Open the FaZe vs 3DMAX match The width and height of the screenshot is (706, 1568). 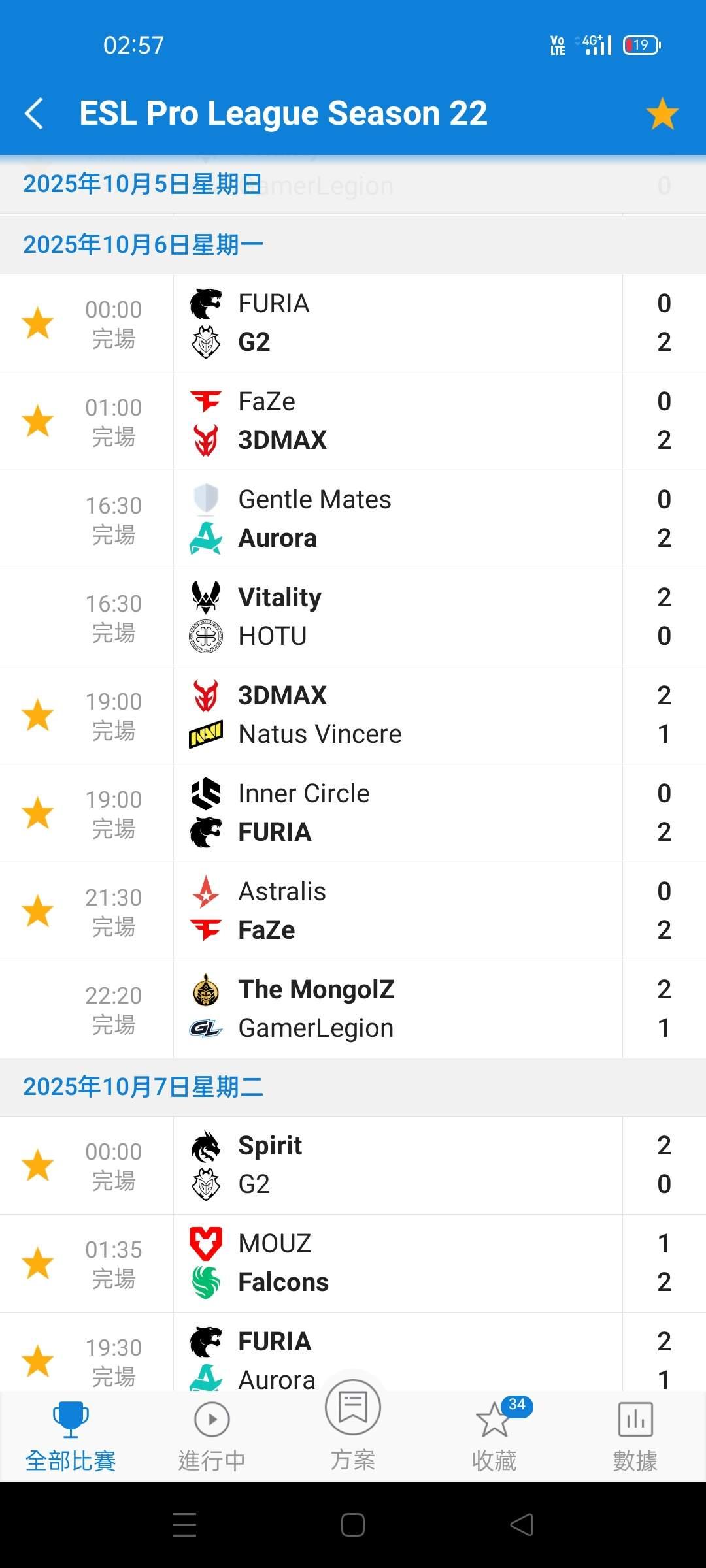[397, 421]
